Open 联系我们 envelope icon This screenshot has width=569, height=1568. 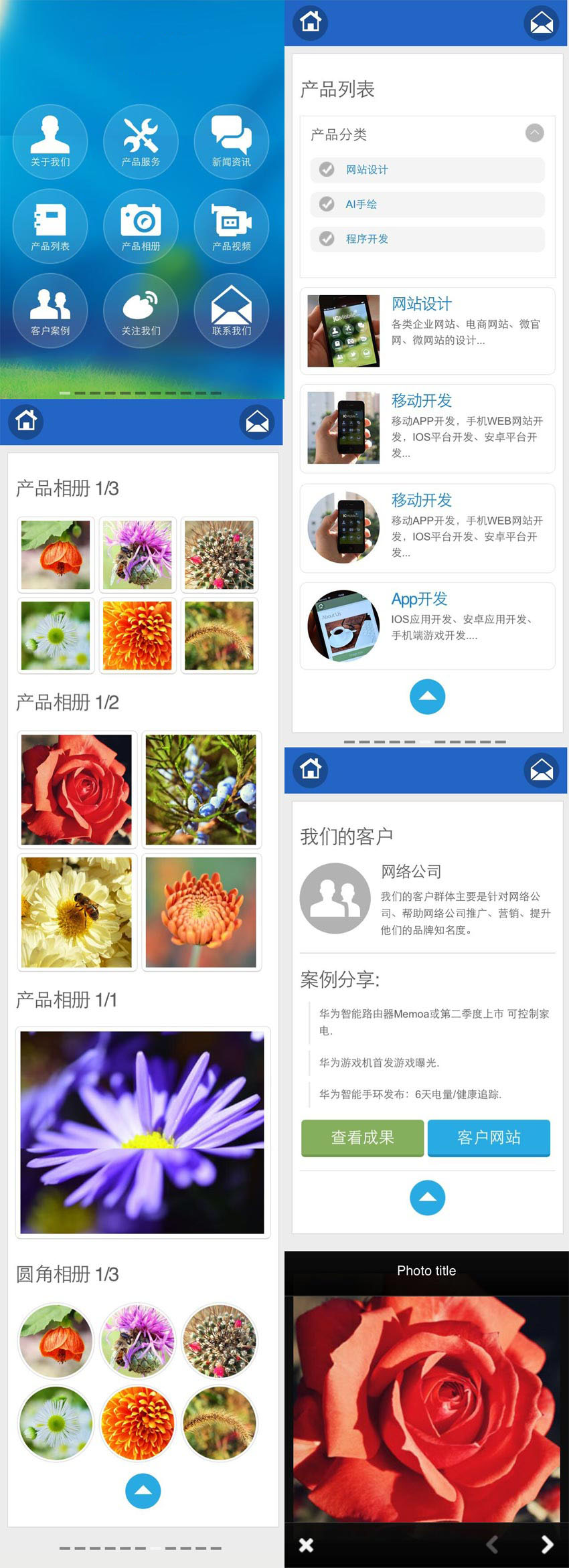(x=231, y=310)
